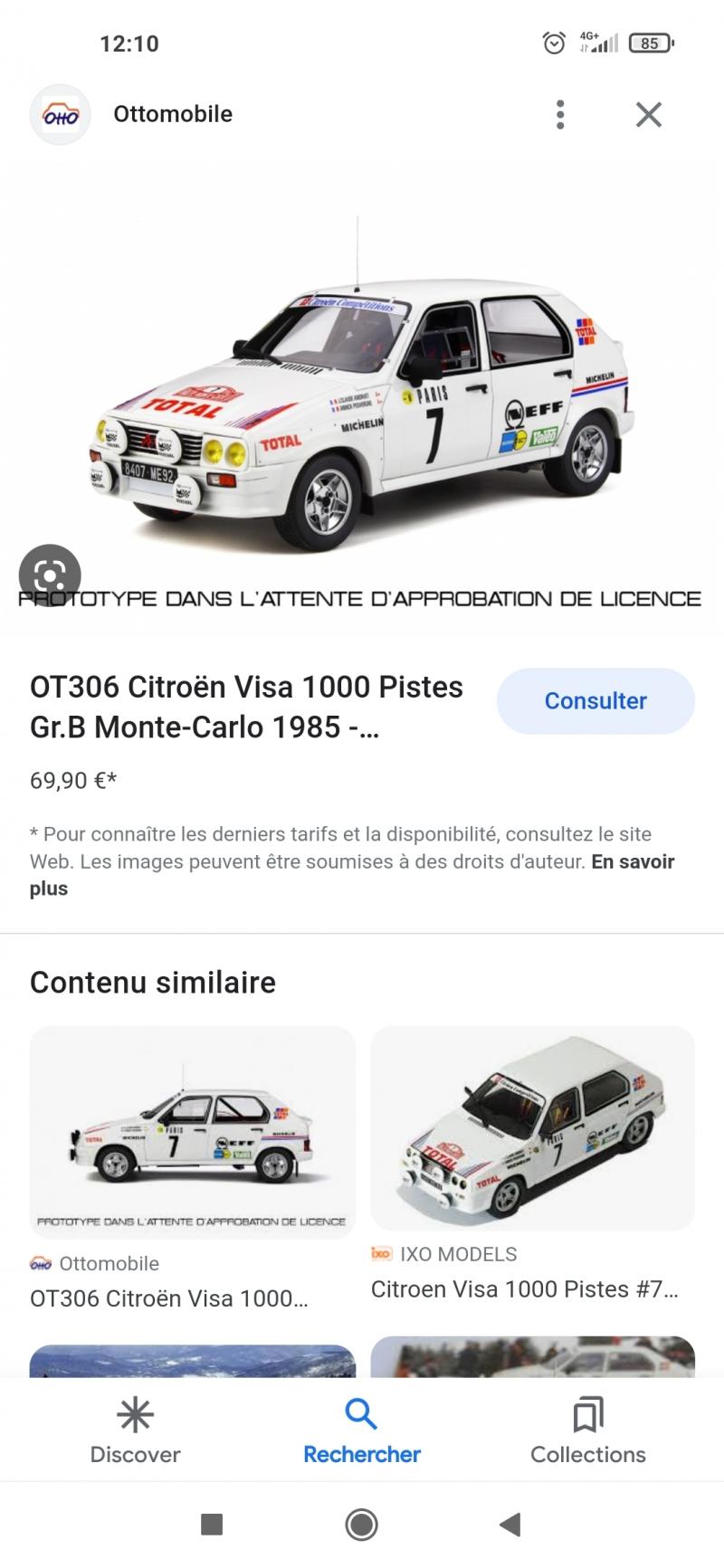Tap the Google Lens search icon
This screenshot has width=724, height=1568.
click(50, 575)
